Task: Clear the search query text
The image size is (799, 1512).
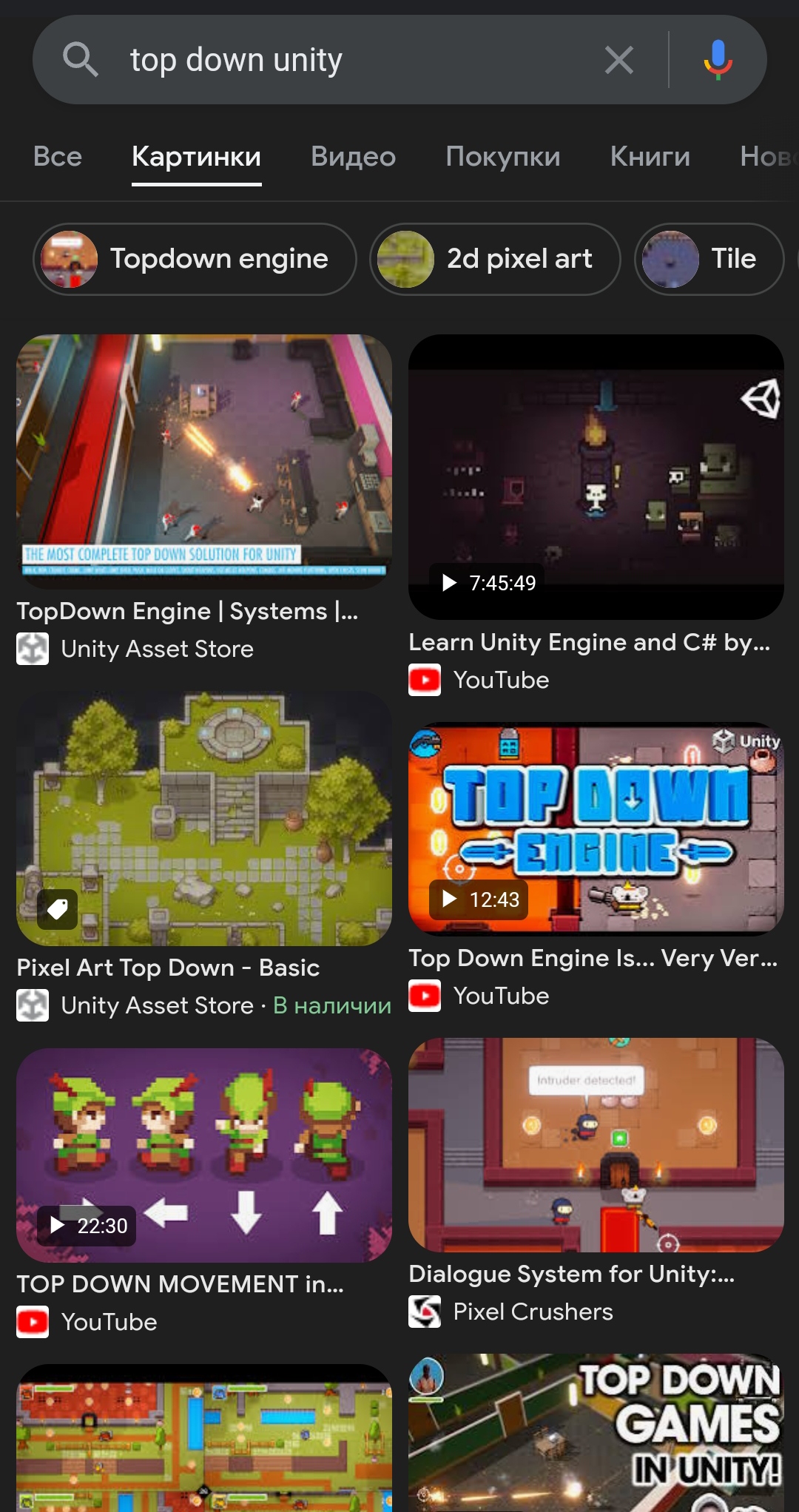Action: pos(618,60)
